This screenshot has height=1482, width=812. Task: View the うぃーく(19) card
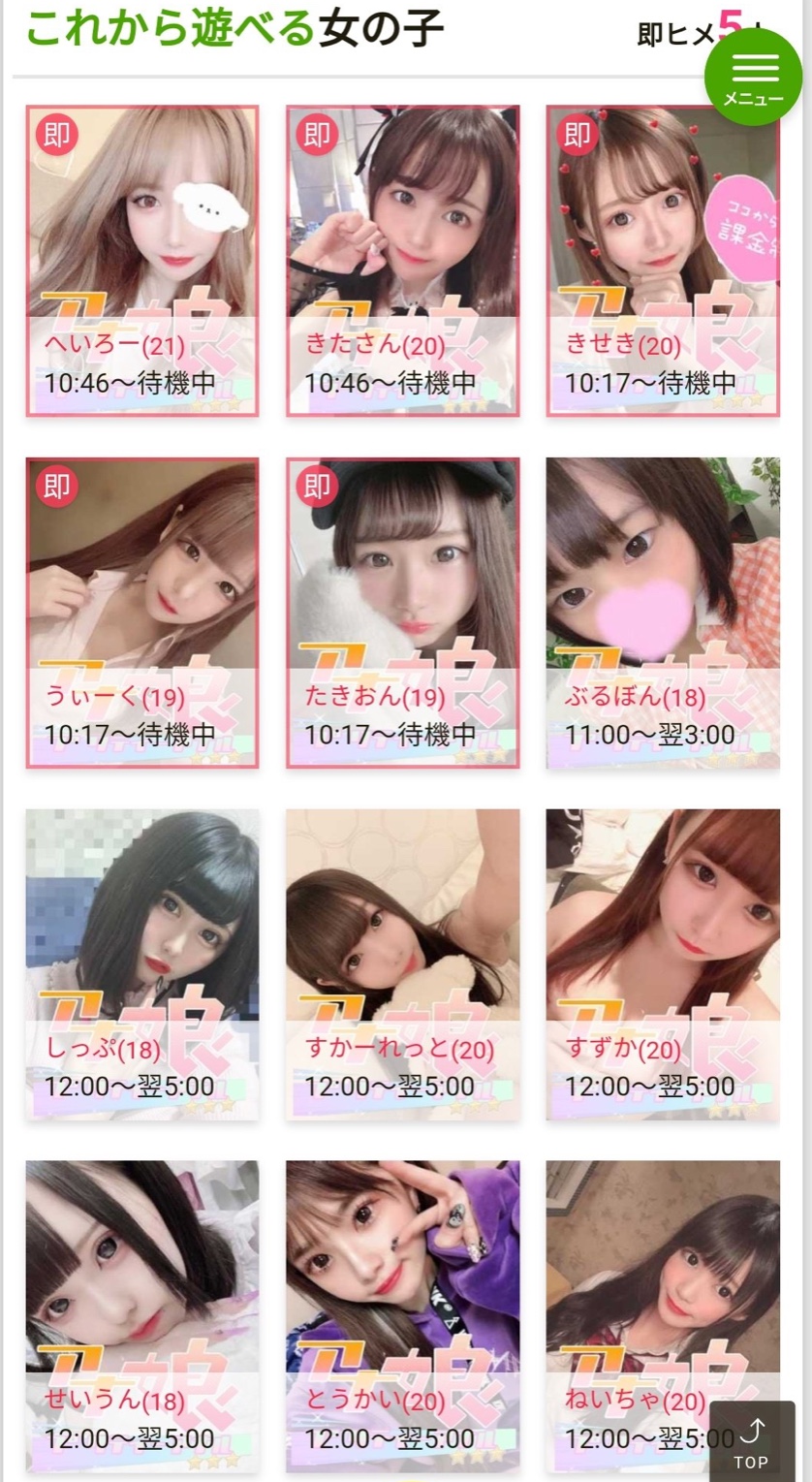(x=142, y=613)
